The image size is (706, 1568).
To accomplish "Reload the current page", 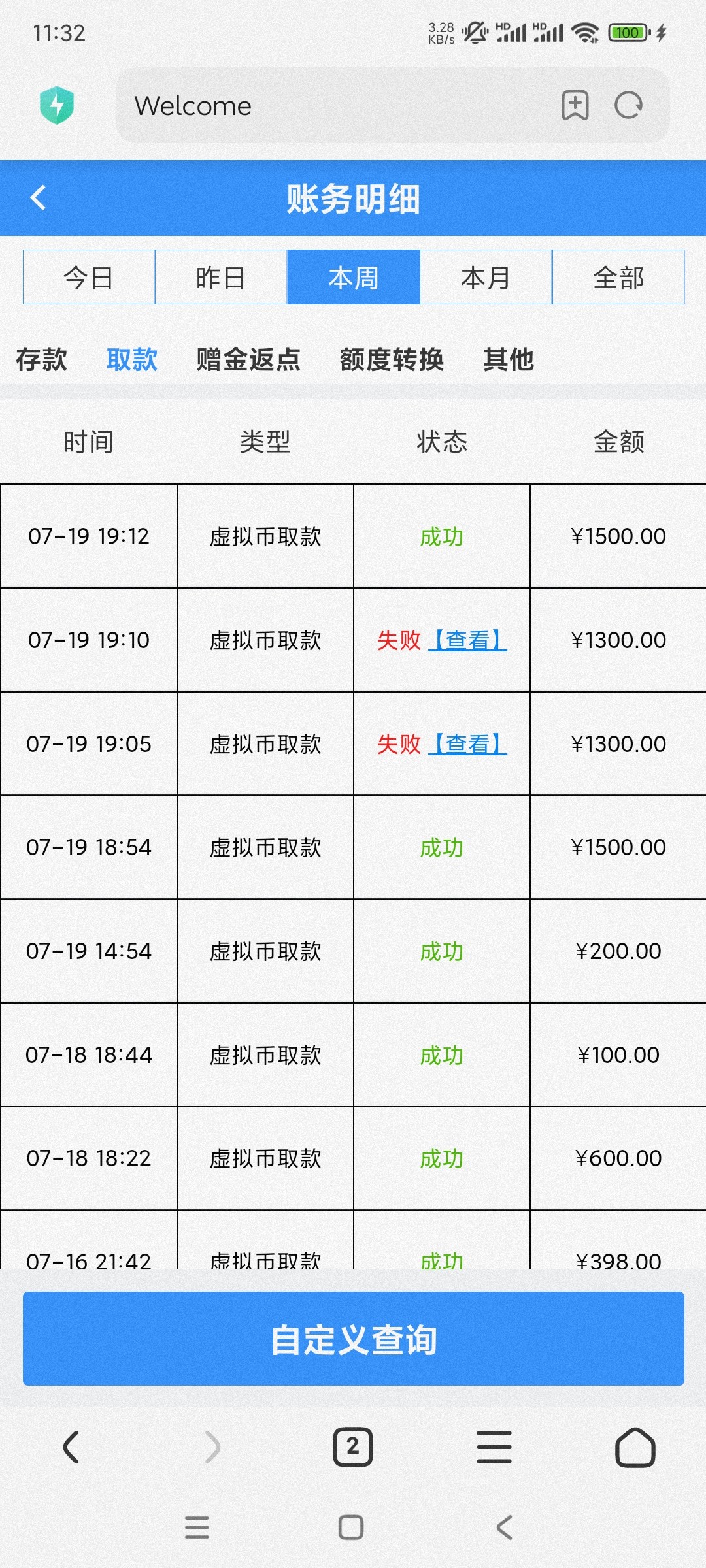I will tap(629, 105).
